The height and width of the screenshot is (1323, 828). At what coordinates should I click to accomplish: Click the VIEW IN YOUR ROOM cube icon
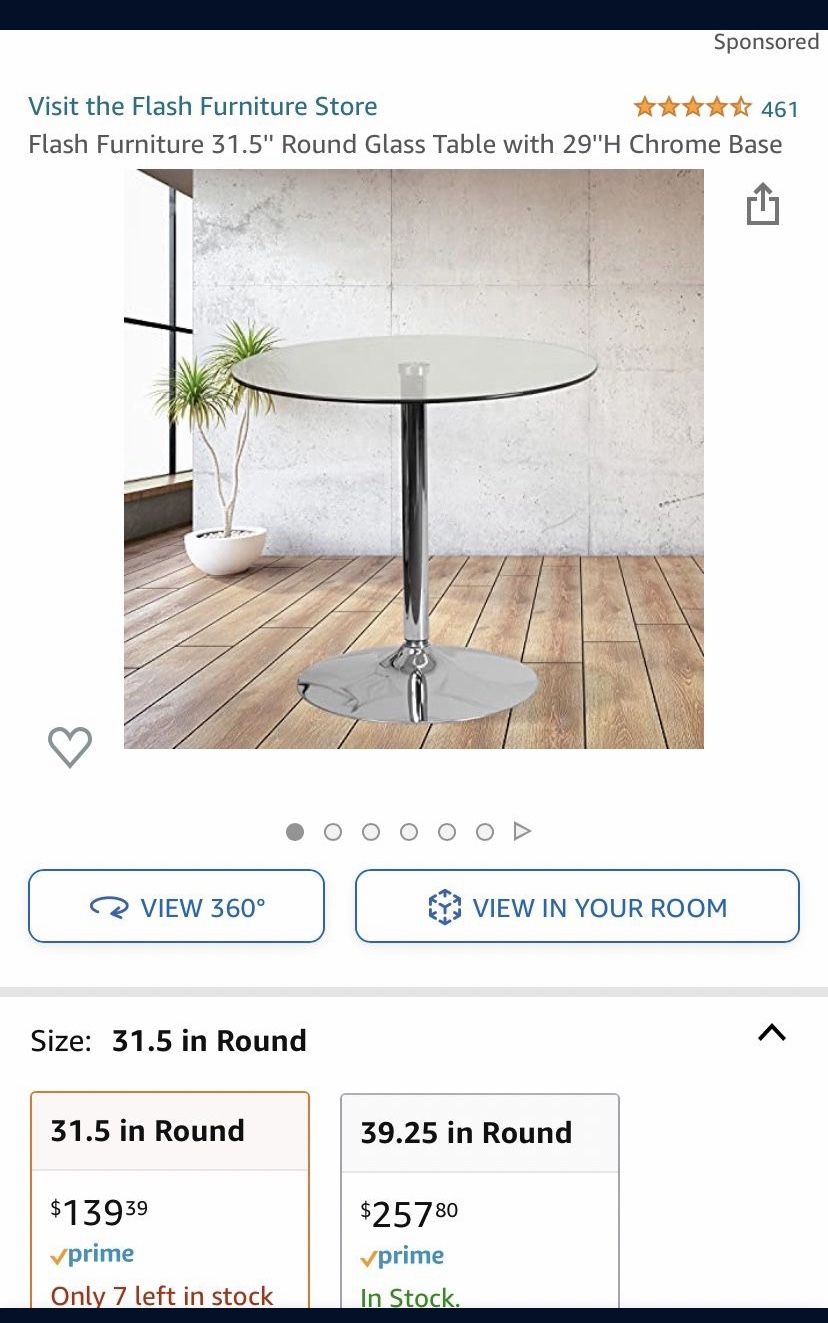click(x=441, y=906)
